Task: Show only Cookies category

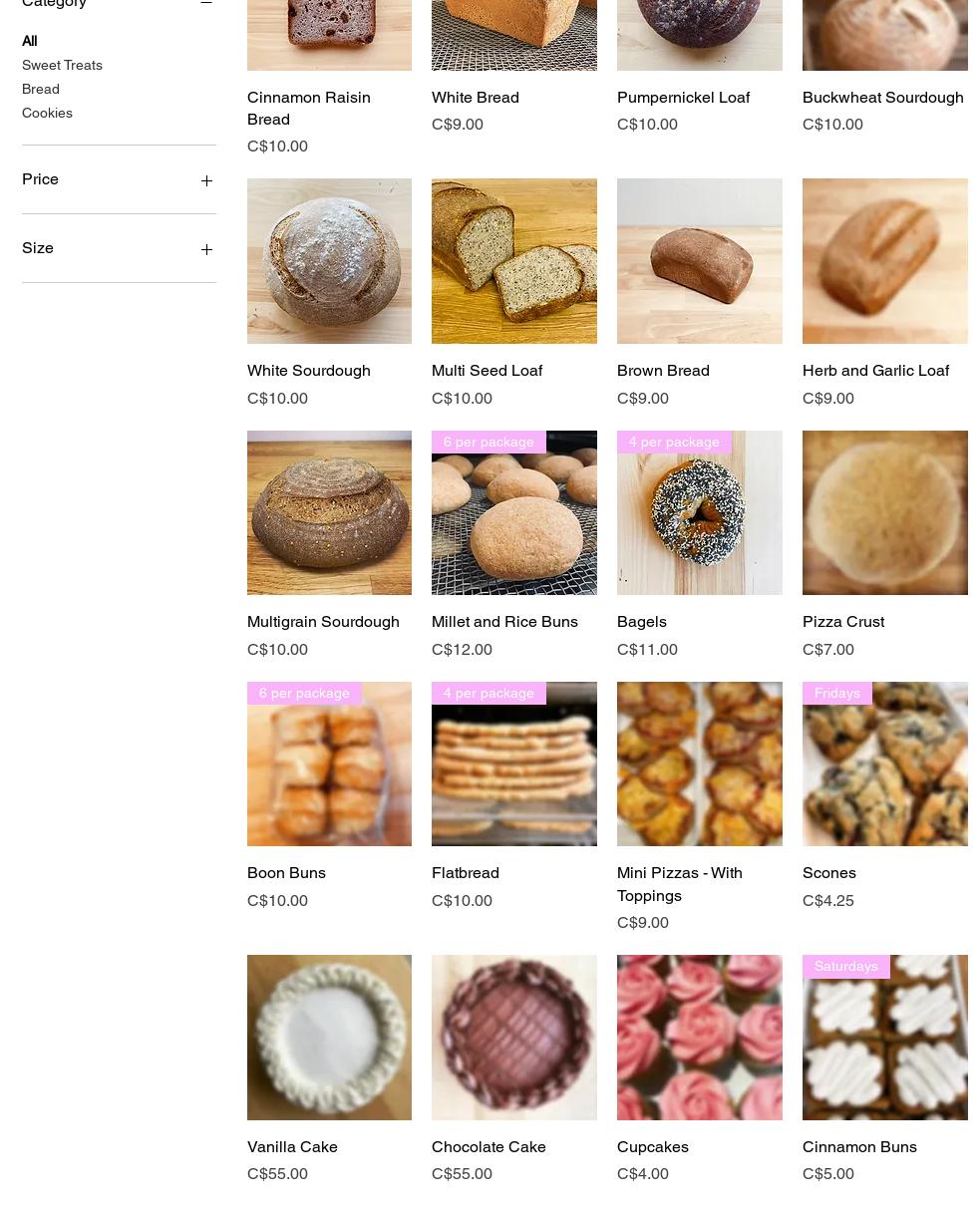Action: pyautogui.click(x=47, y=113)
